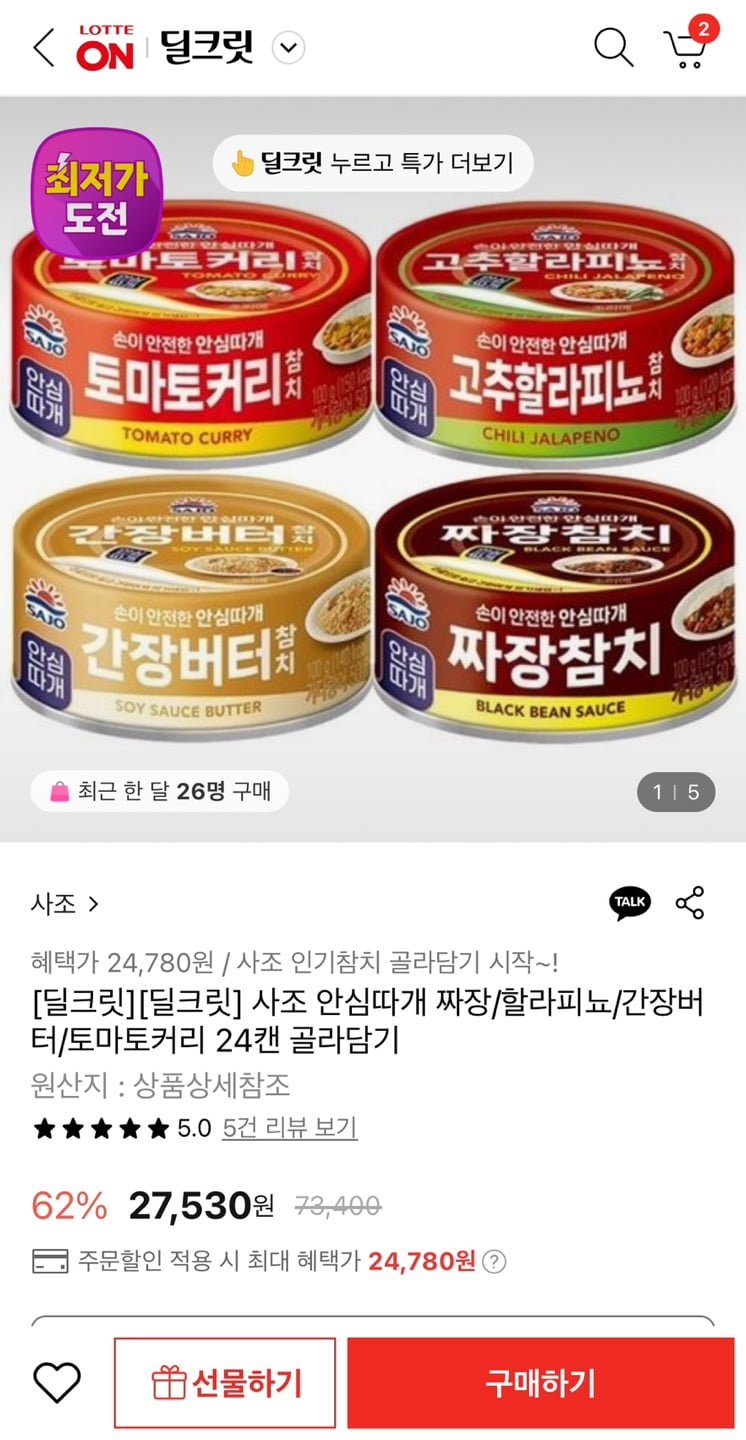Expand the 딜크릿 dropdown chevron
746x1440 pixels.
pyautogui.click(x=288, y=48)
